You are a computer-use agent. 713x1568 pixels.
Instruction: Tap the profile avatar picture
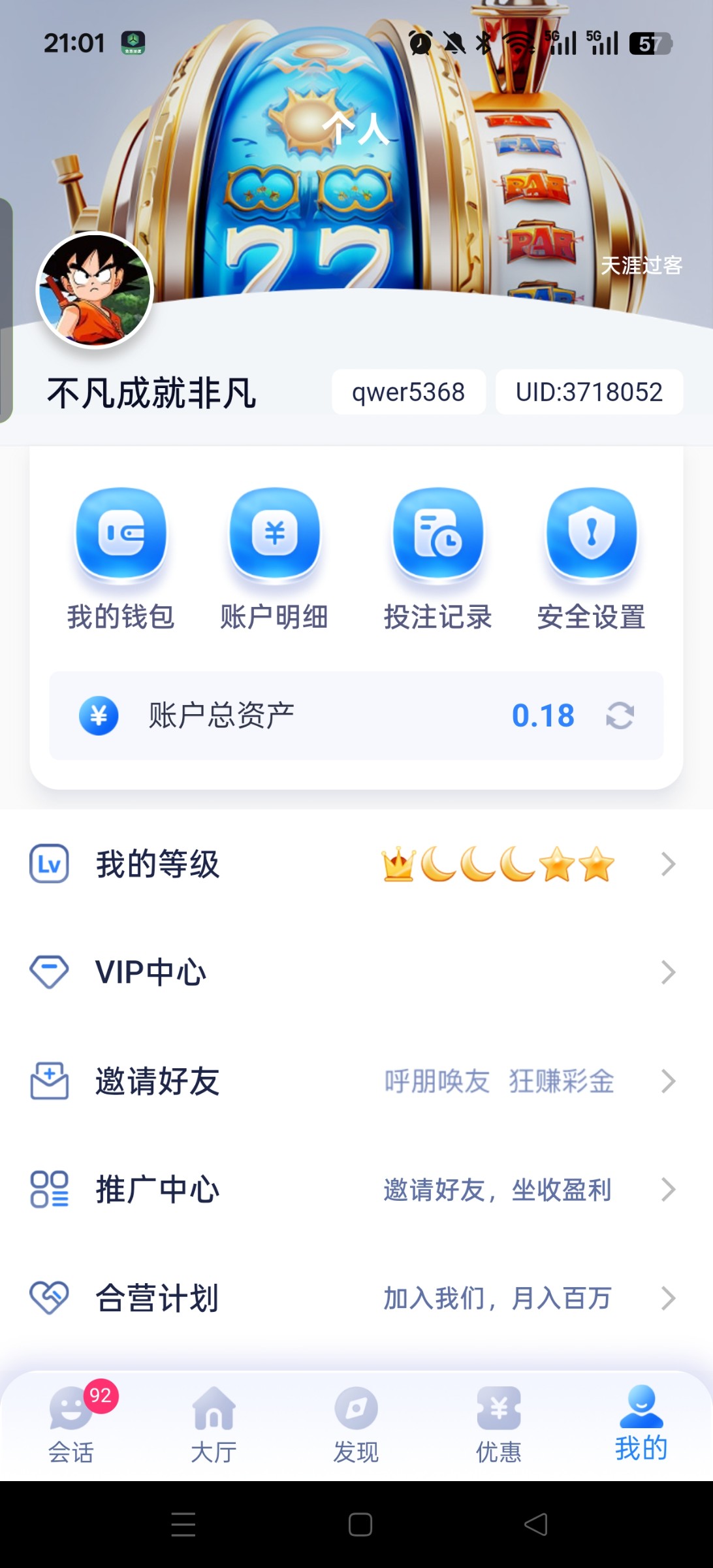pyautogui.click(x=95, y=290)
